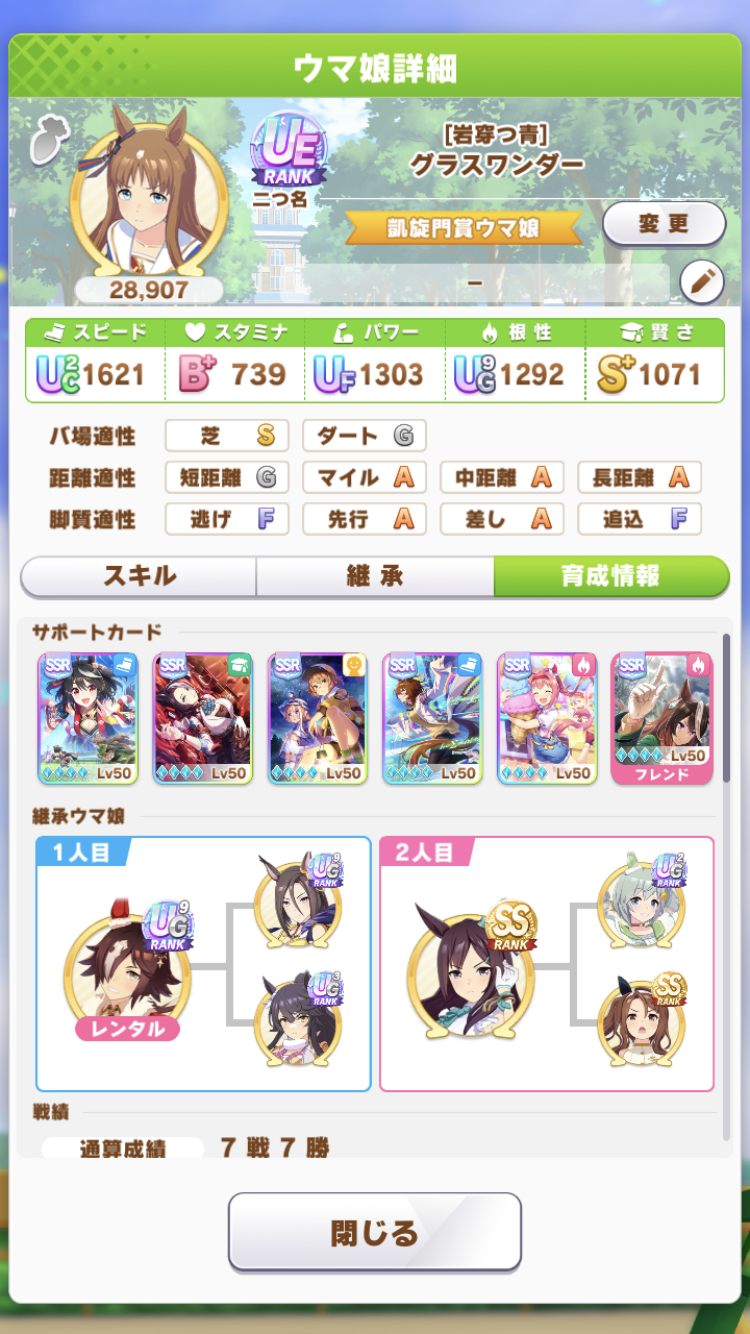Inspect the pink-framed SSR guts card with cupcake art
The height and width of the screenshot is (1334, 750).
547,718
